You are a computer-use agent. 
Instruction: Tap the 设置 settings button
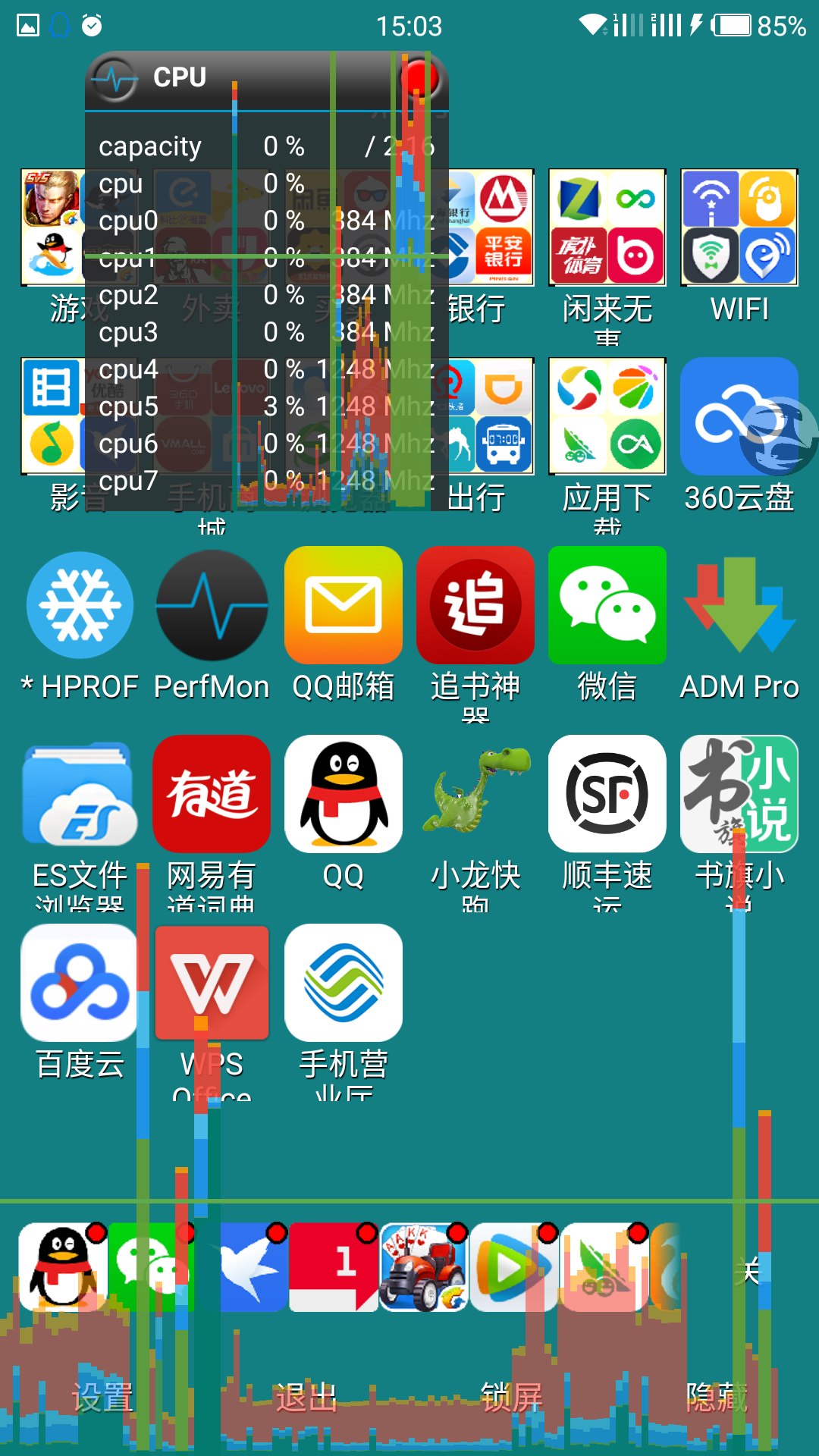[x=102, y=1397]
